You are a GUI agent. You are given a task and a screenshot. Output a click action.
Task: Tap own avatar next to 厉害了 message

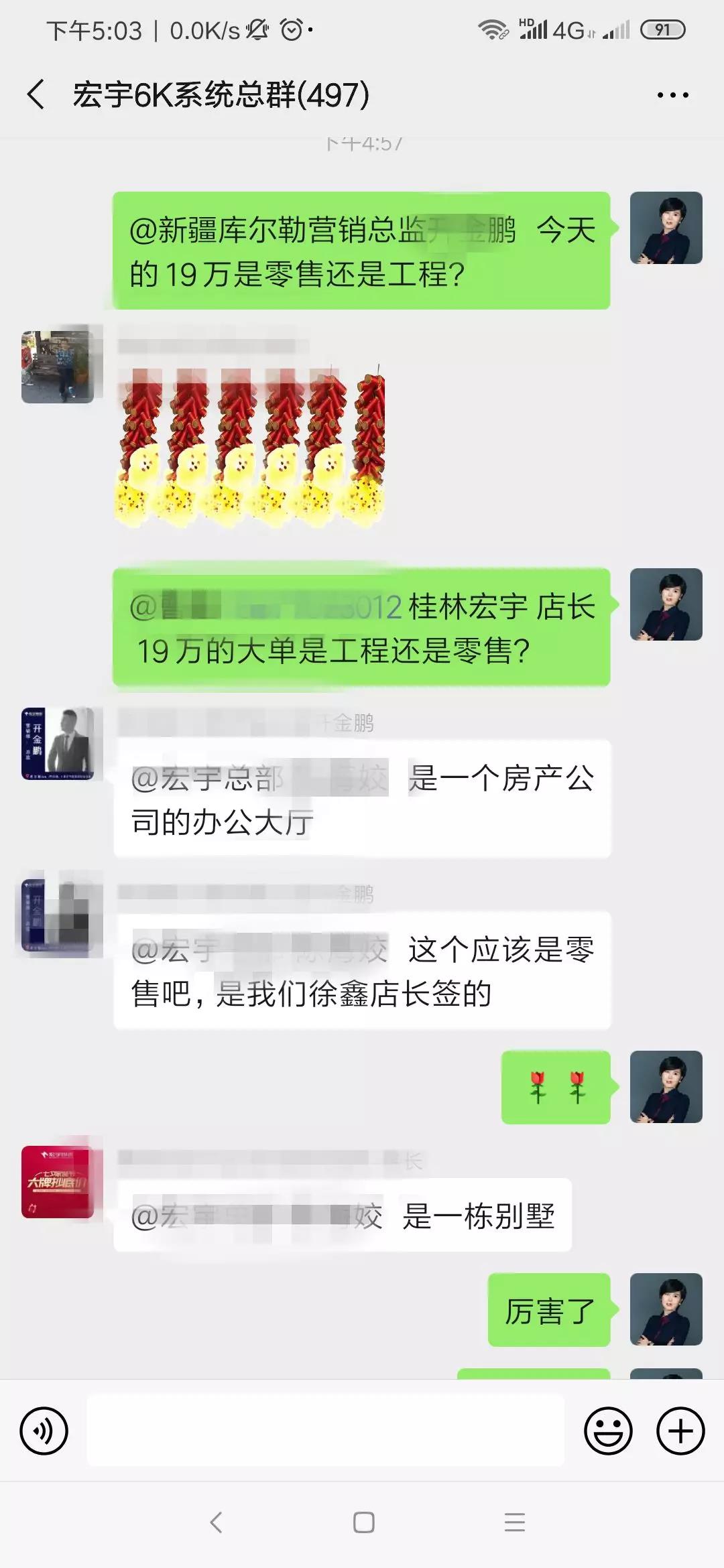pos(666,1309)
